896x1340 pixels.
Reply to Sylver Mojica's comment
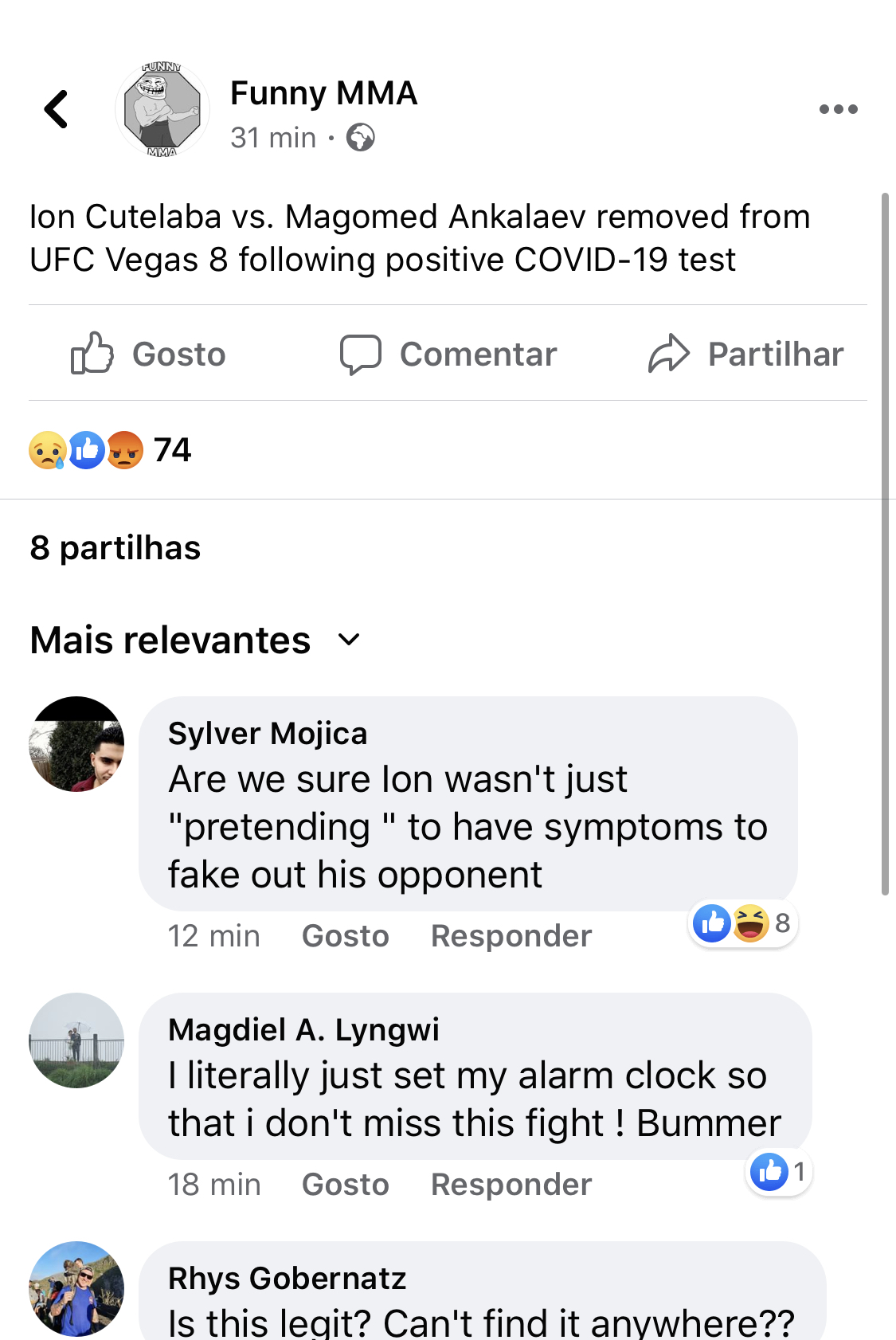[511, 936]
